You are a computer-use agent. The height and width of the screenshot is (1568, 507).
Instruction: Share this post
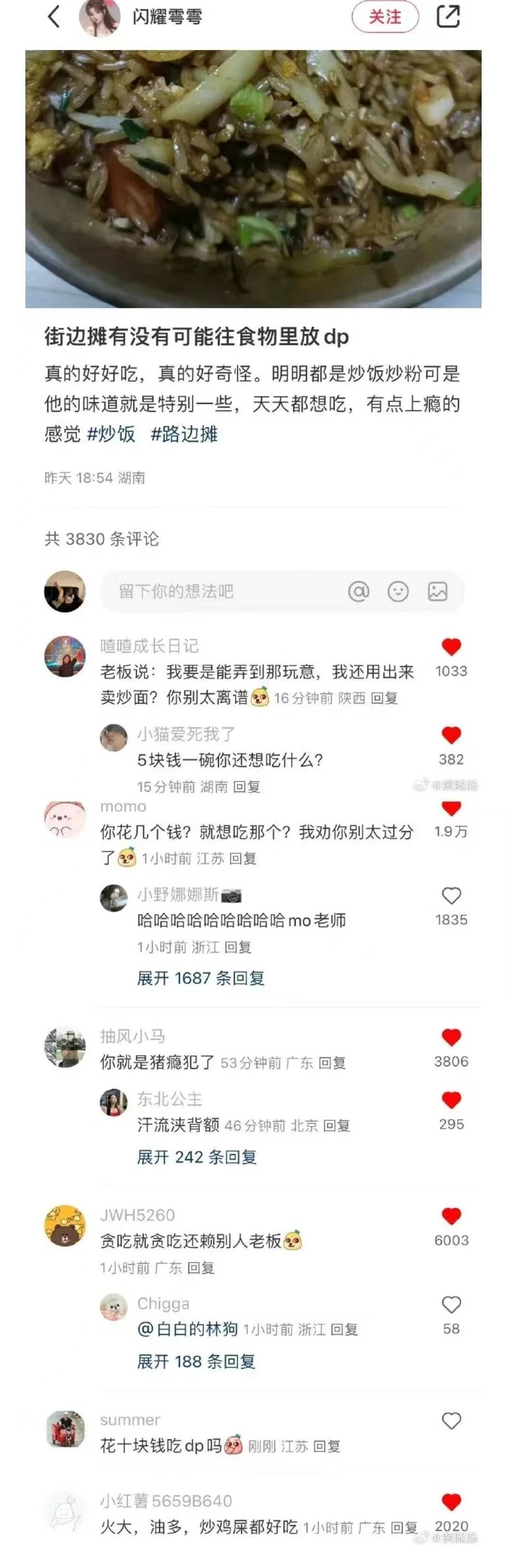tap(448, 17)
